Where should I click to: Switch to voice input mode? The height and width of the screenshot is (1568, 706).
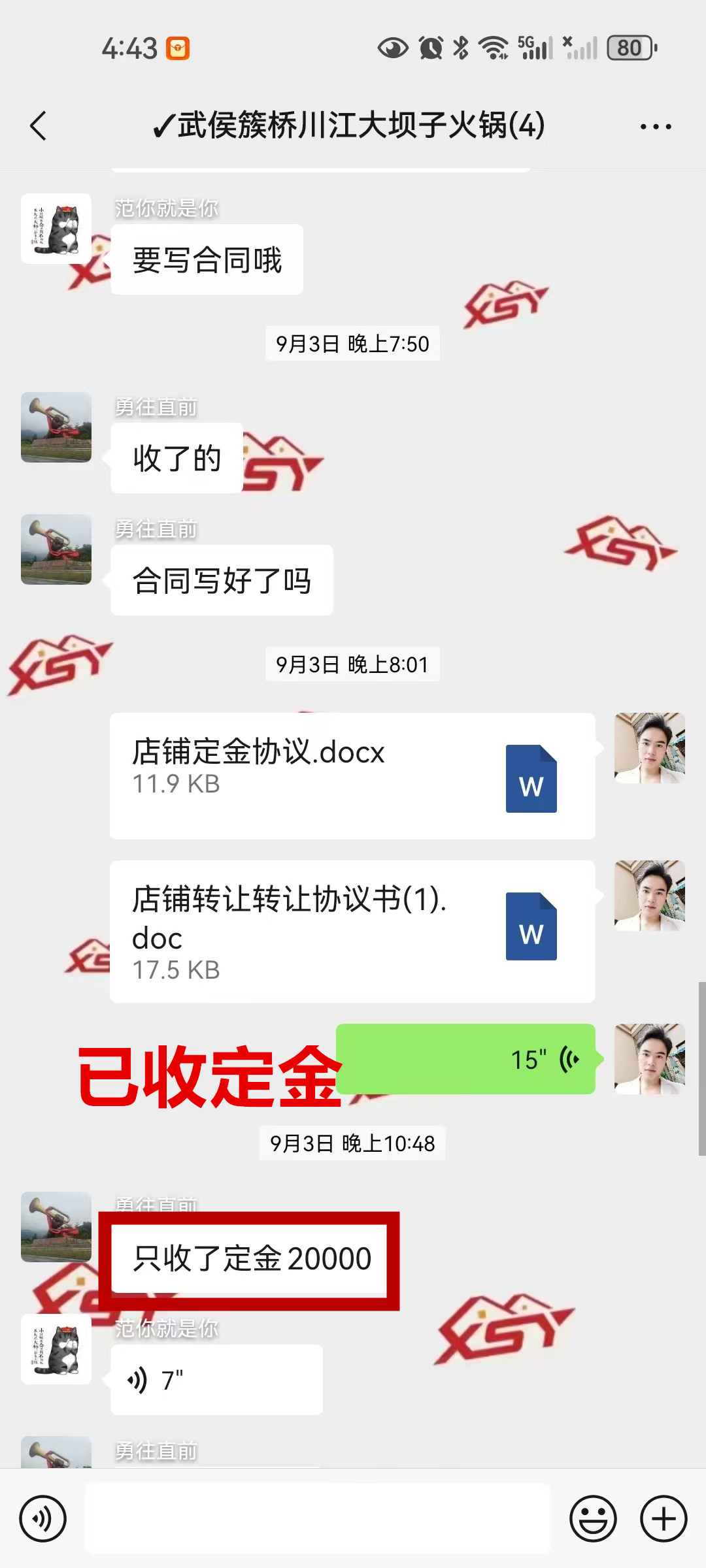[43, 1519]
